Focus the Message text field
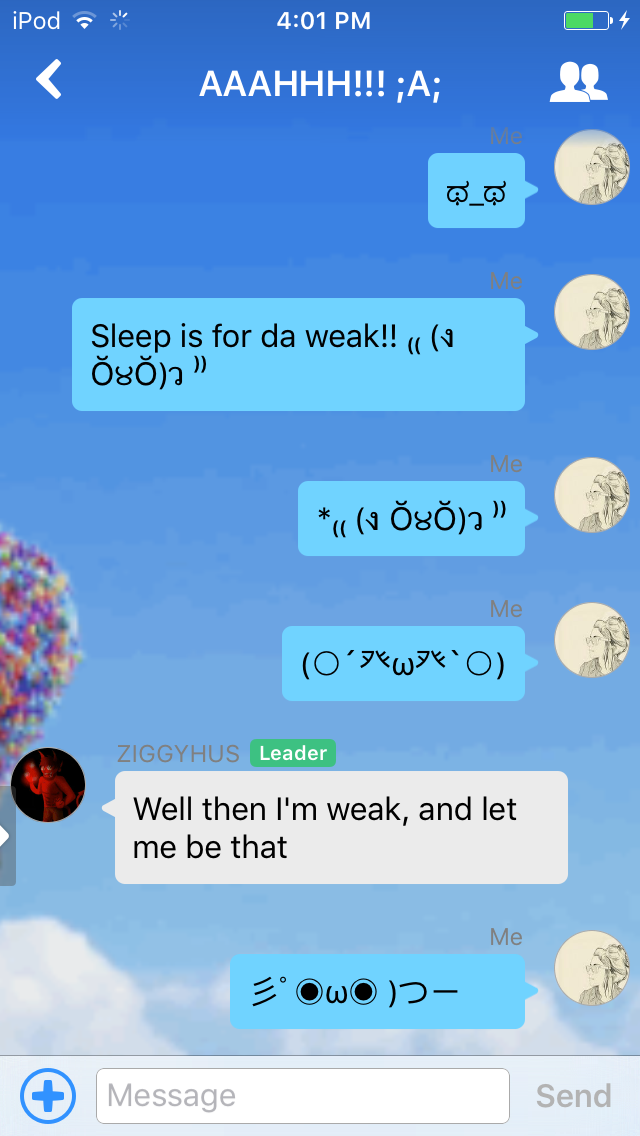The image size is (640, 1136). 303,1095
